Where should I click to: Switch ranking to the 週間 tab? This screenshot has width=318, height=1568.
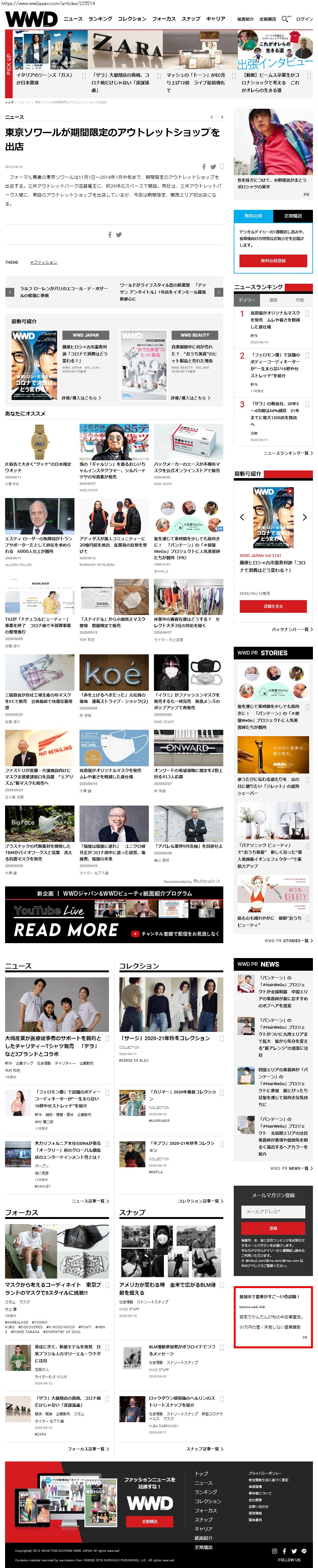click(273, 300)
